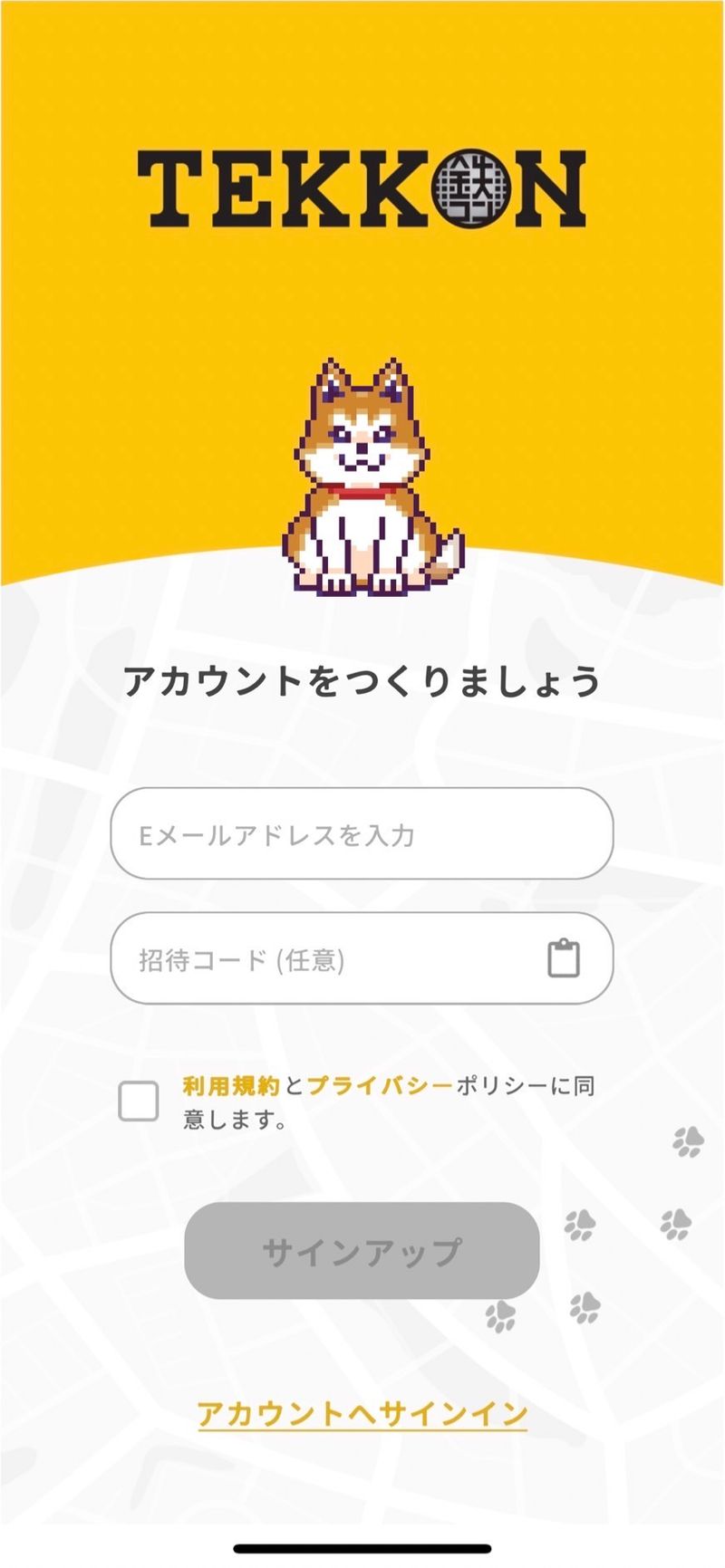Check the terms agreement checkbox
This screenshot has height=1568, width=725.
139,1101
